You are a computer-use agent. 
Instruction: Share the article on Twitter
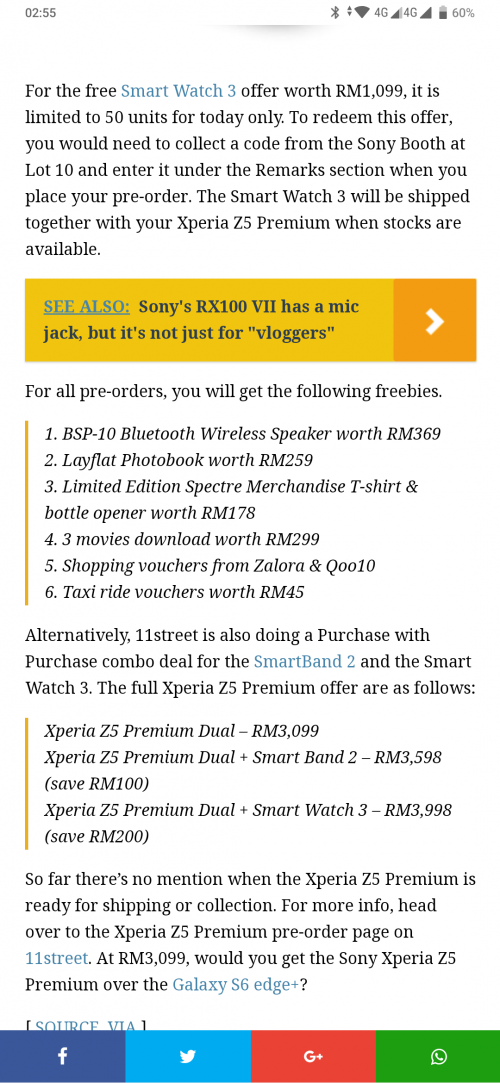[x=188, y=1057]
